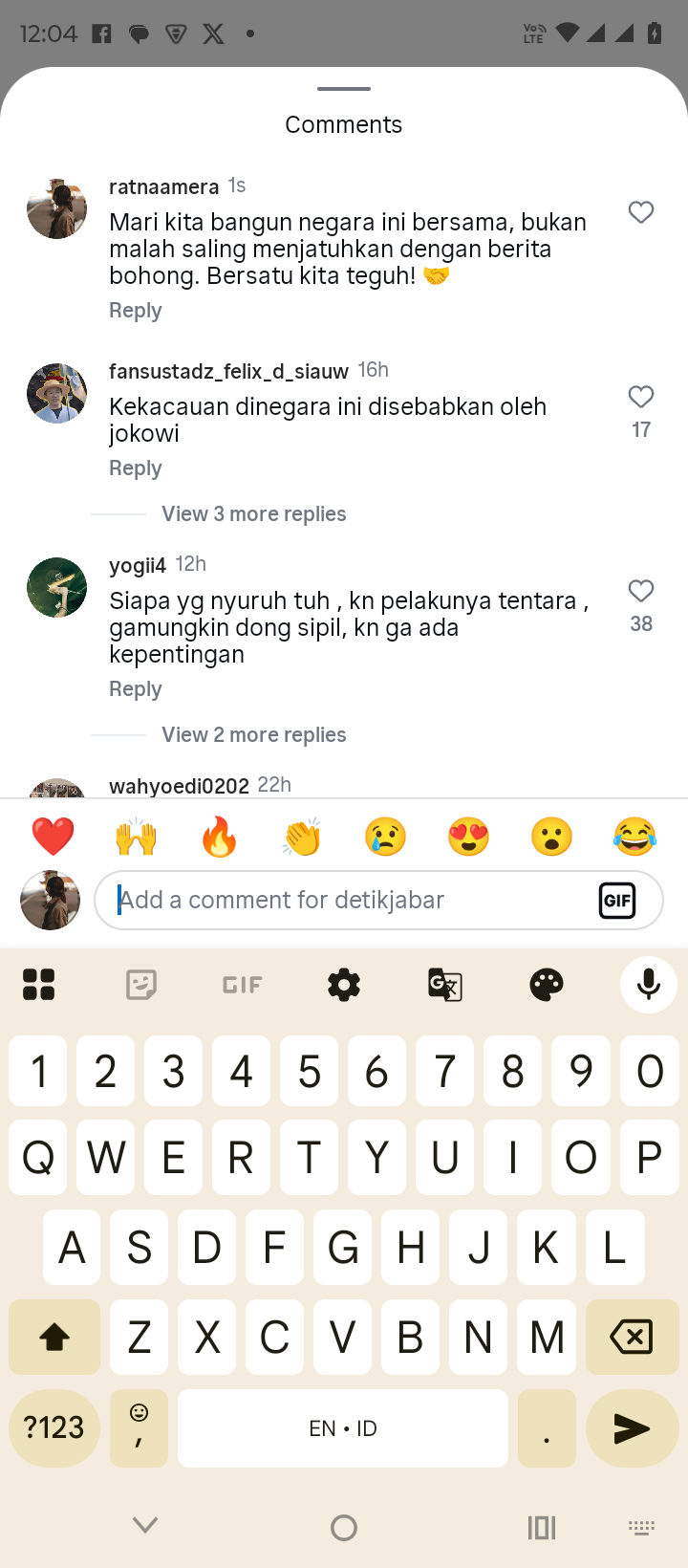Like fansustadz_felix_d_siauw's comment
Viewport: 688px width, 1568px height.
coord(641,397)
